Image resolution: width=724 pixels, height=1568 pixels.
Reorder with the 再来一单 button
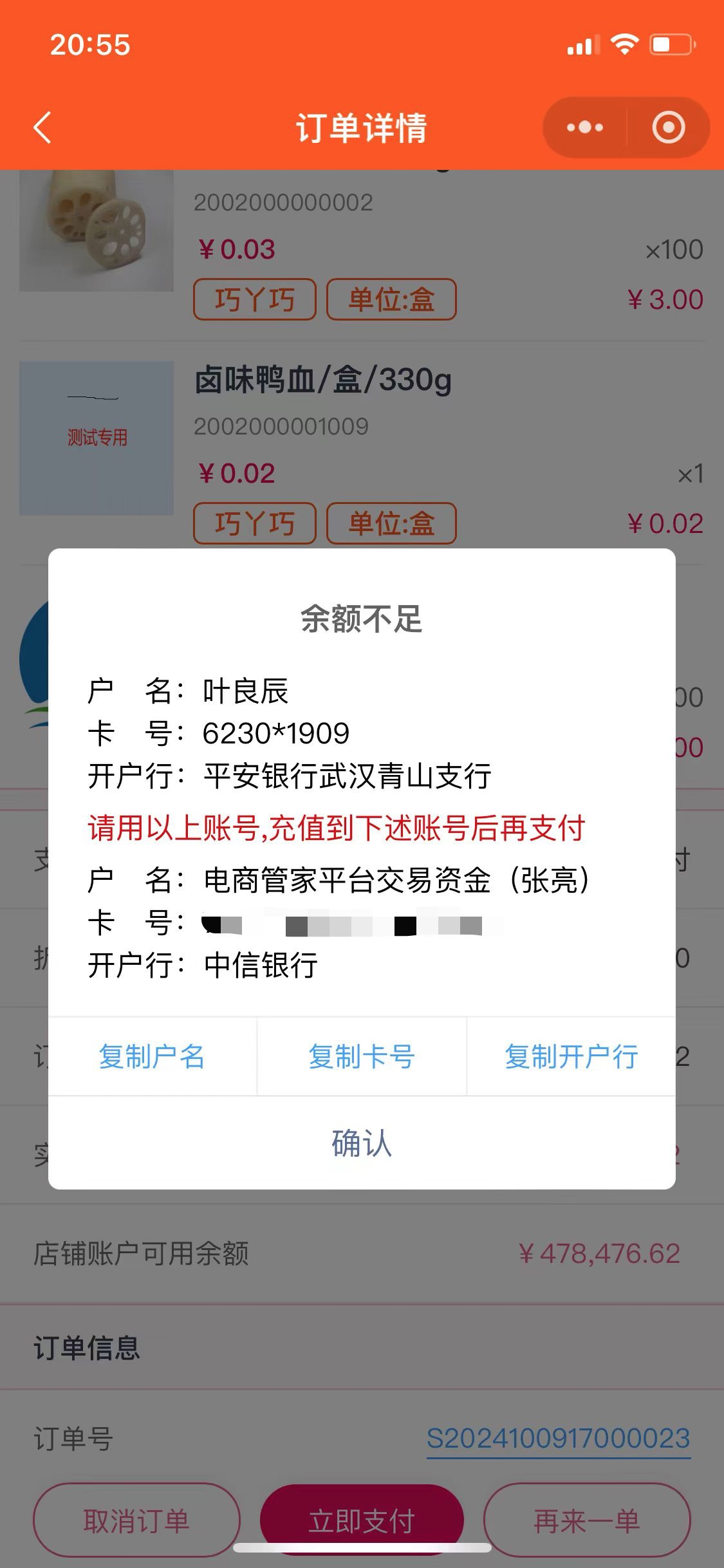tap(587, 1520)
